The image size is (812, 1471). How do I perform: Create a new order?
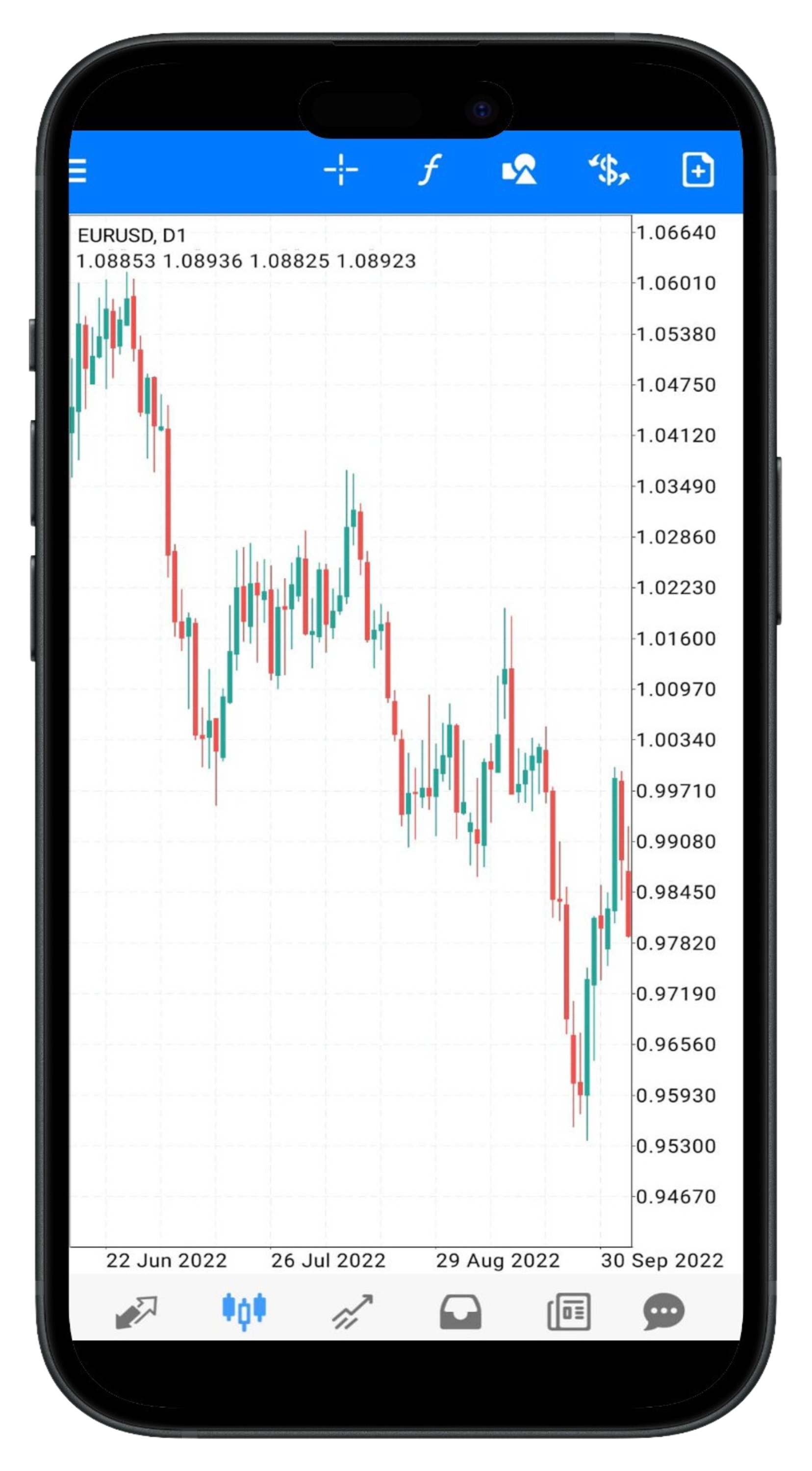click(x=698, y=170)
